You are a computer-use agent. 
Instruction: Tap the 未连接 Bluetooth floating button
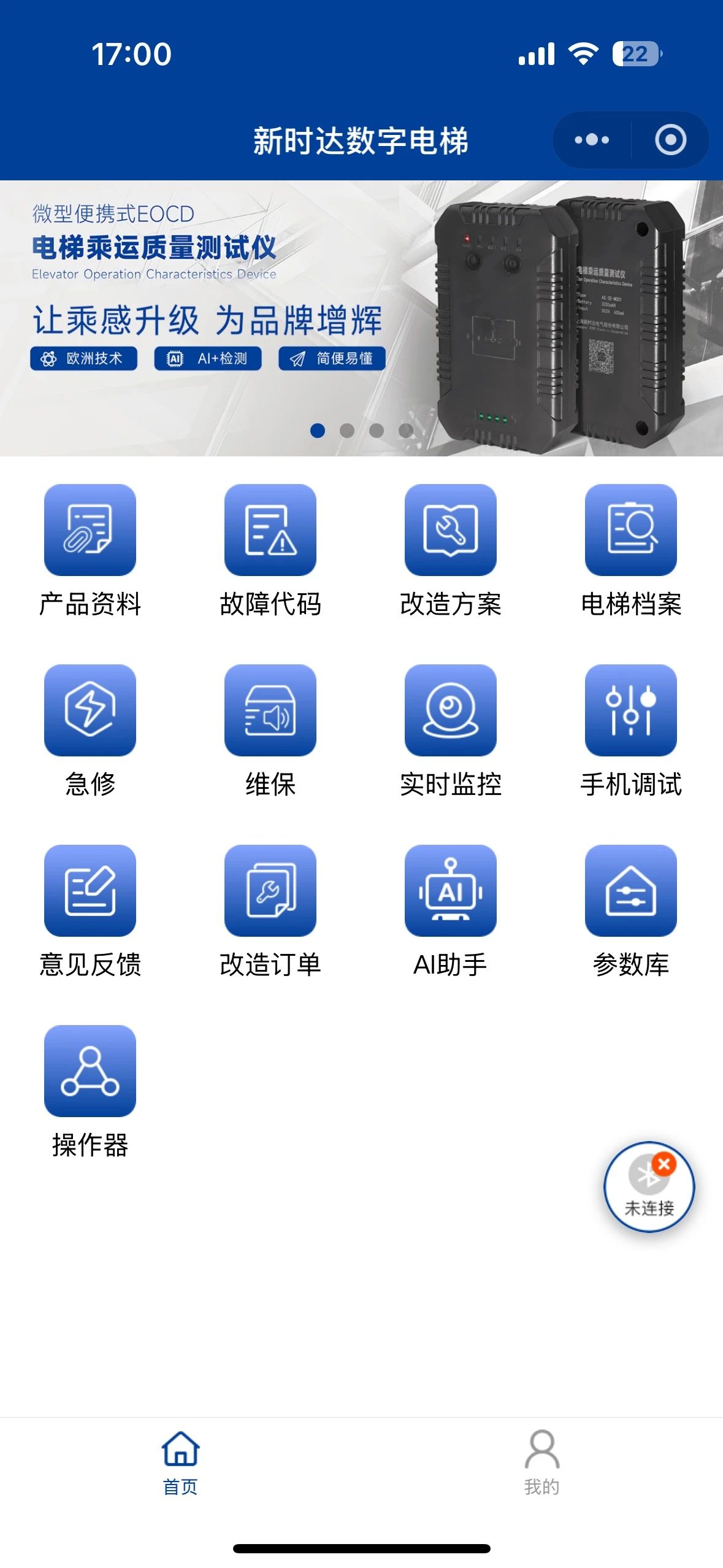[x=649, y=1187]
